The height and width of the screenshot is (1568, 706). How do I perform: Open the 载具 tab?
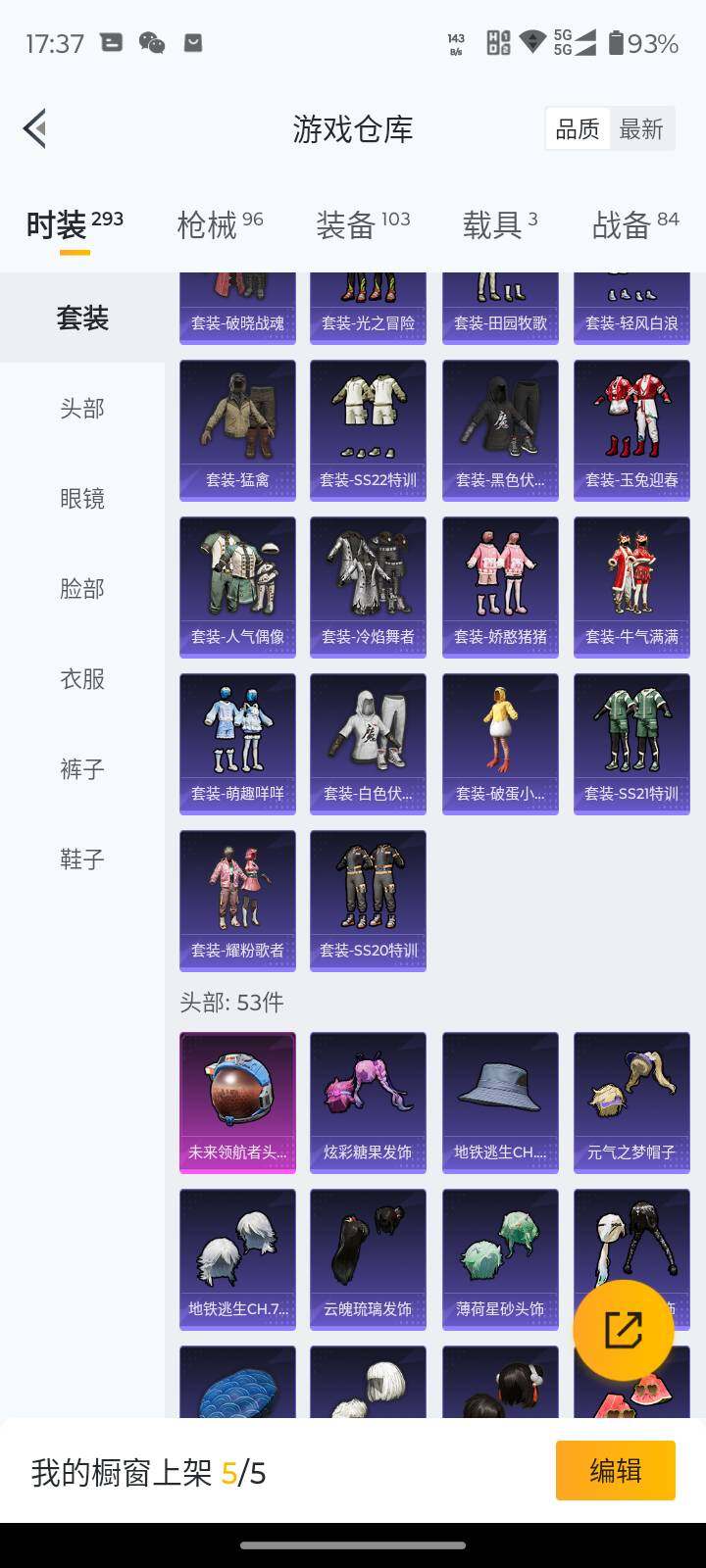pyautogui.click(x=499, y=224)
